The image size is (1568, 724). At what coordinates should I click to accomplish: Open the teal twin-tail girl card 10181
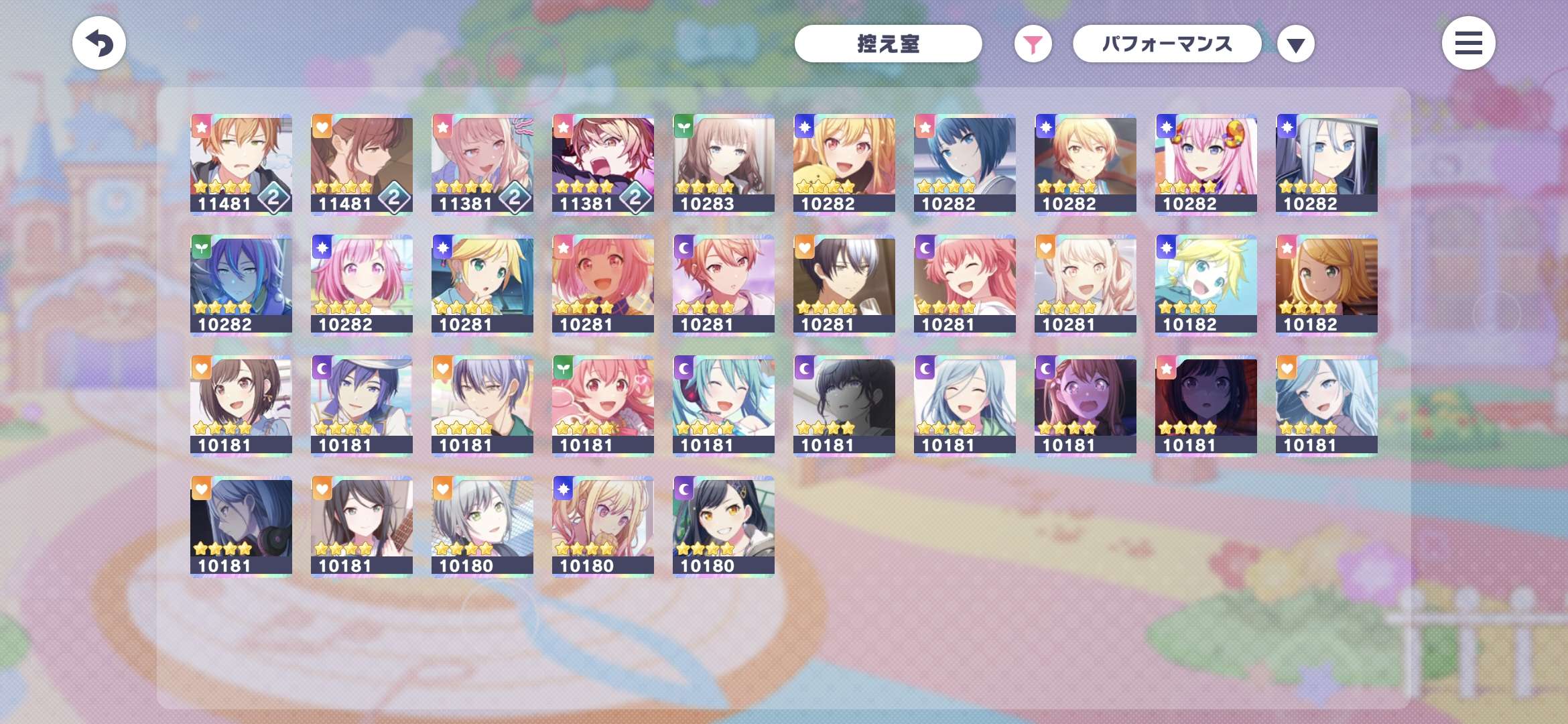click(723, 406)
